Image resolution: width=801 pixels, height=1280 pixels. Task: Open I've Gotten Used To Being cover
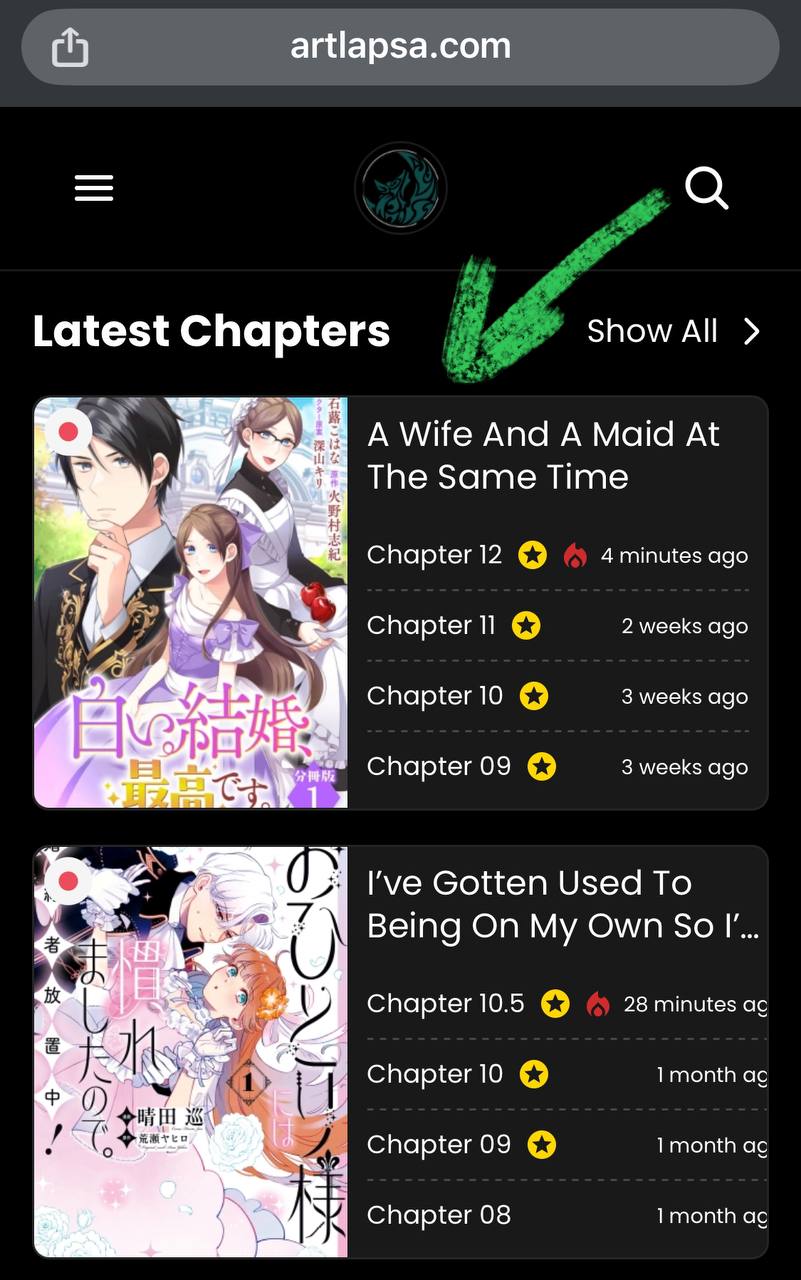[191, 1051]
